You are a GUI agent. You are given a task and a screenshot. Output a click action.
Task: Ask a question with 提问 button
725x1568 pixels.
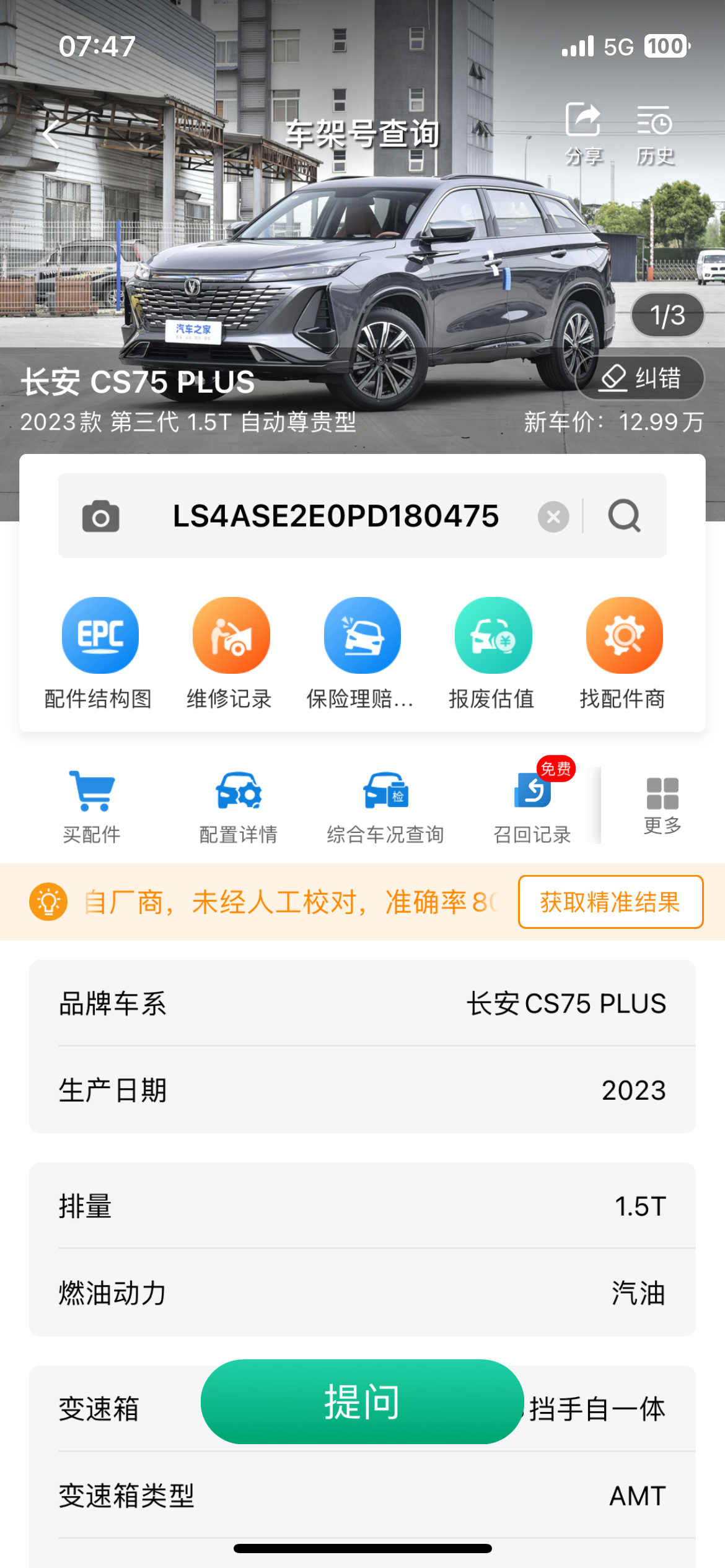point(362,1401)
